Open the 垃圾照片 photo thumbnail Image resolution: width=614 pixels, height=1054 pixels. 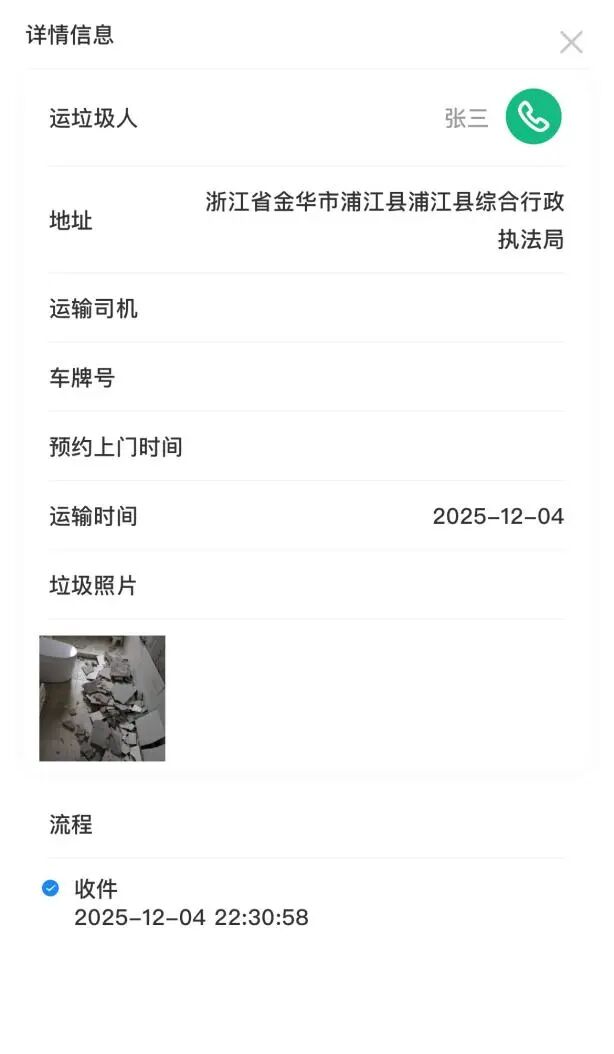pyautogui.click(x=102, y=698)
